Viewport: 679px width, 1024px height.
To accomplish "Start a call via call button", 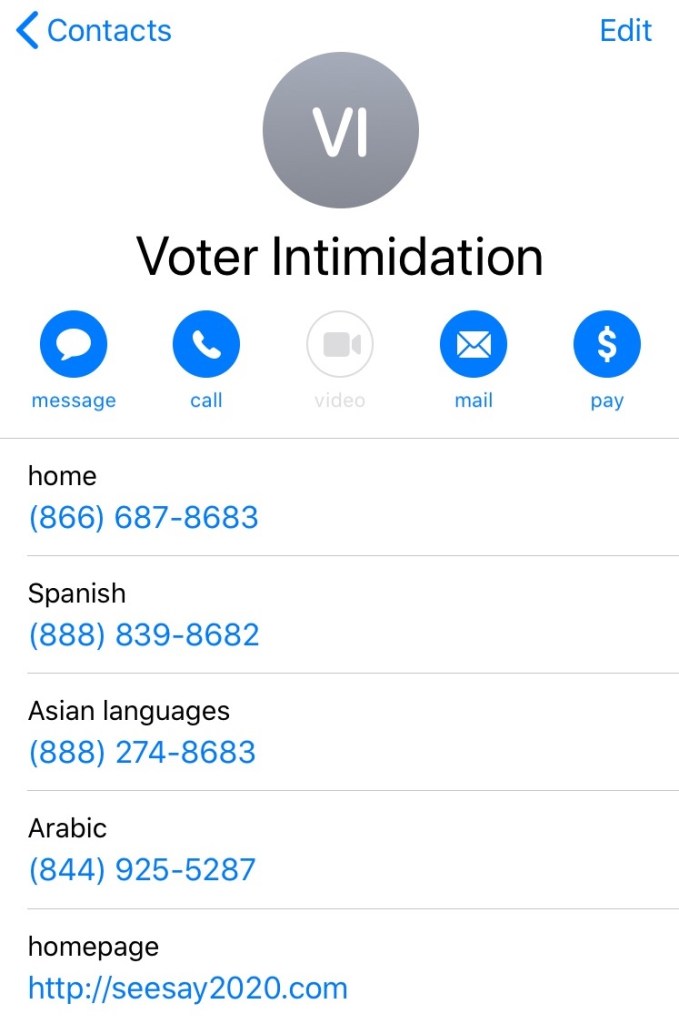I will 206,346.
